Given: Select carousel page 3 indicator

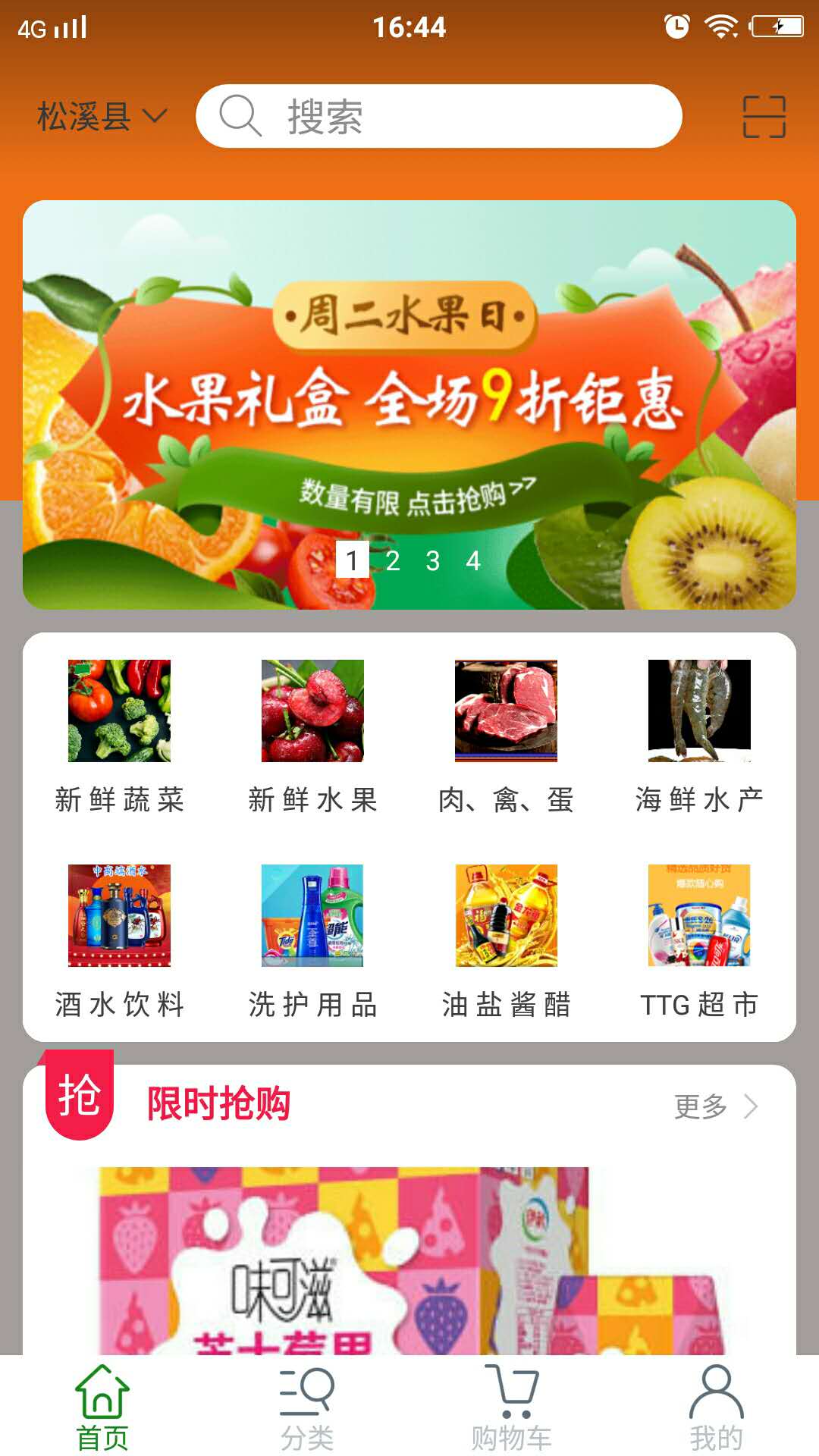Looking at the screenshot, I should (x=432, y=561).
